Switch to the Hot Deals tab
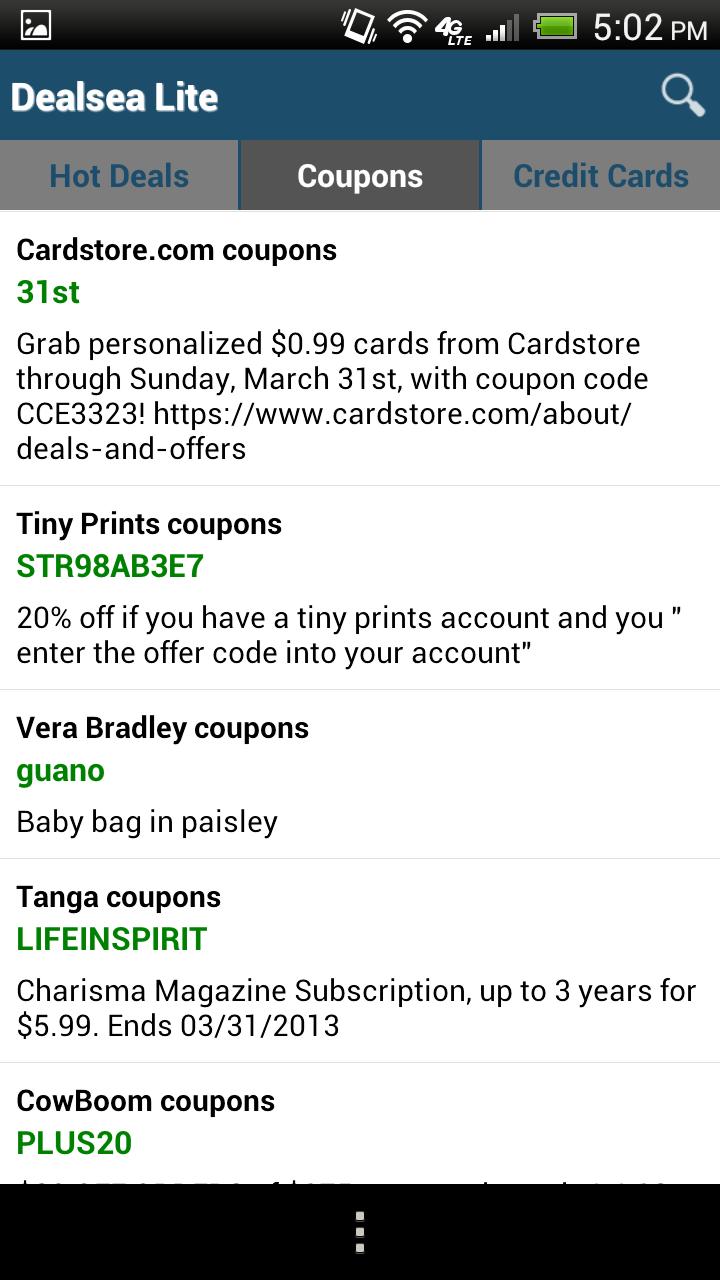Image resolution: width=720 pixels, height=1280 pixels. (118, 175)
